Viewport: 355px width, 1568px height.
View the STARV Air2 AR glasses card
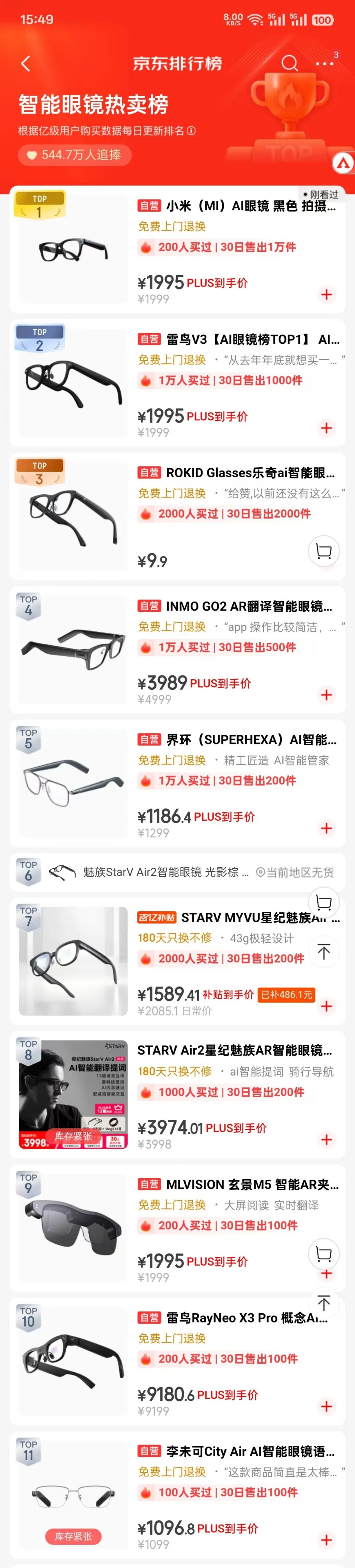(234, 1051)
